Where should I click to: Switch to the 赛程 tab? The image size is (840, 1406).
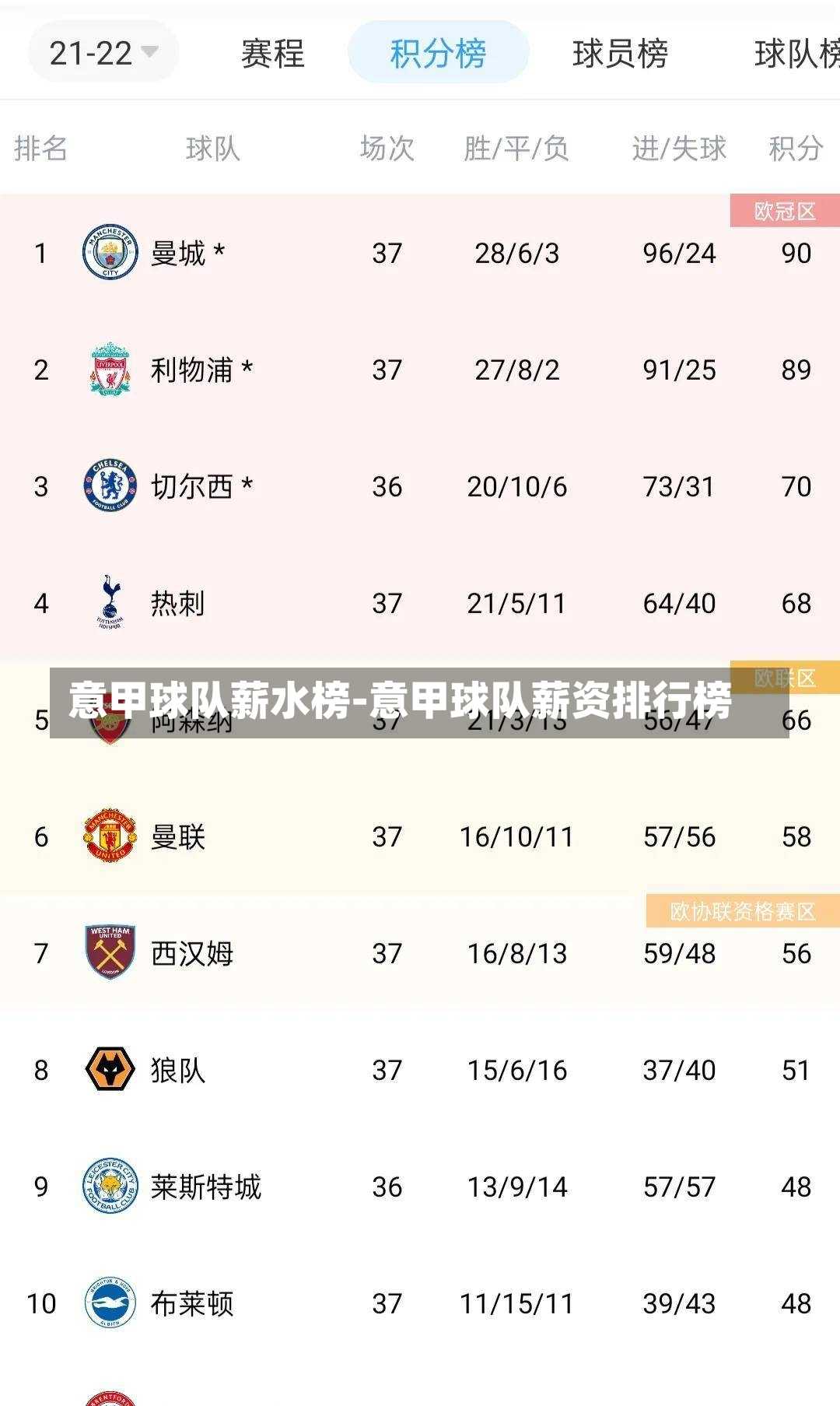[x=272, y=54]
